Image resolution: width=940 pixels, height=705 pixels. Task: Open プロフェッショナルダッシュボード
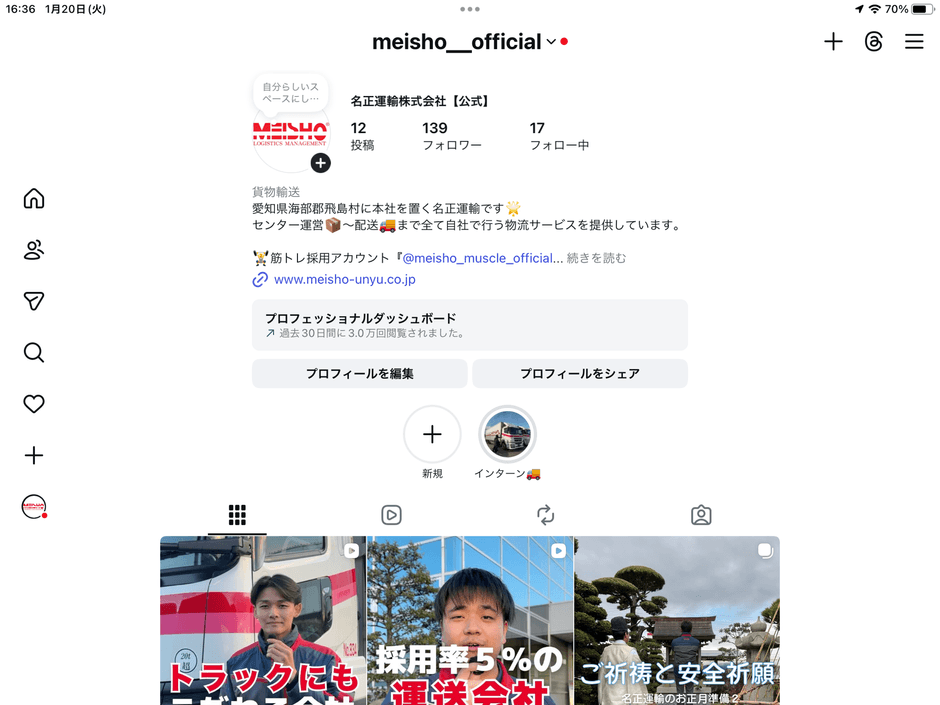pyautogui.click(x=469, y=325)
